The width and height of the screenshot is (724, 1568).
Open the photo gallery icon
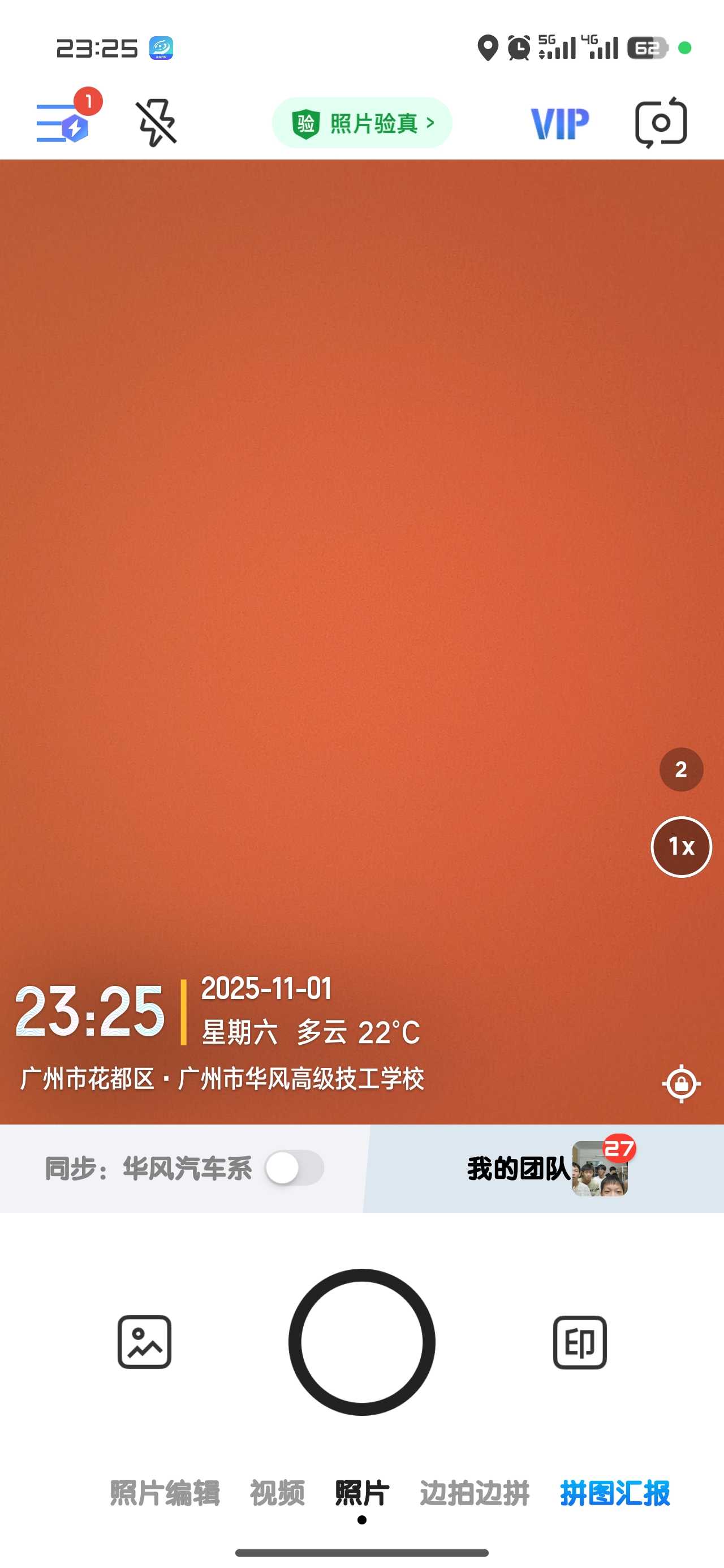144,1342
